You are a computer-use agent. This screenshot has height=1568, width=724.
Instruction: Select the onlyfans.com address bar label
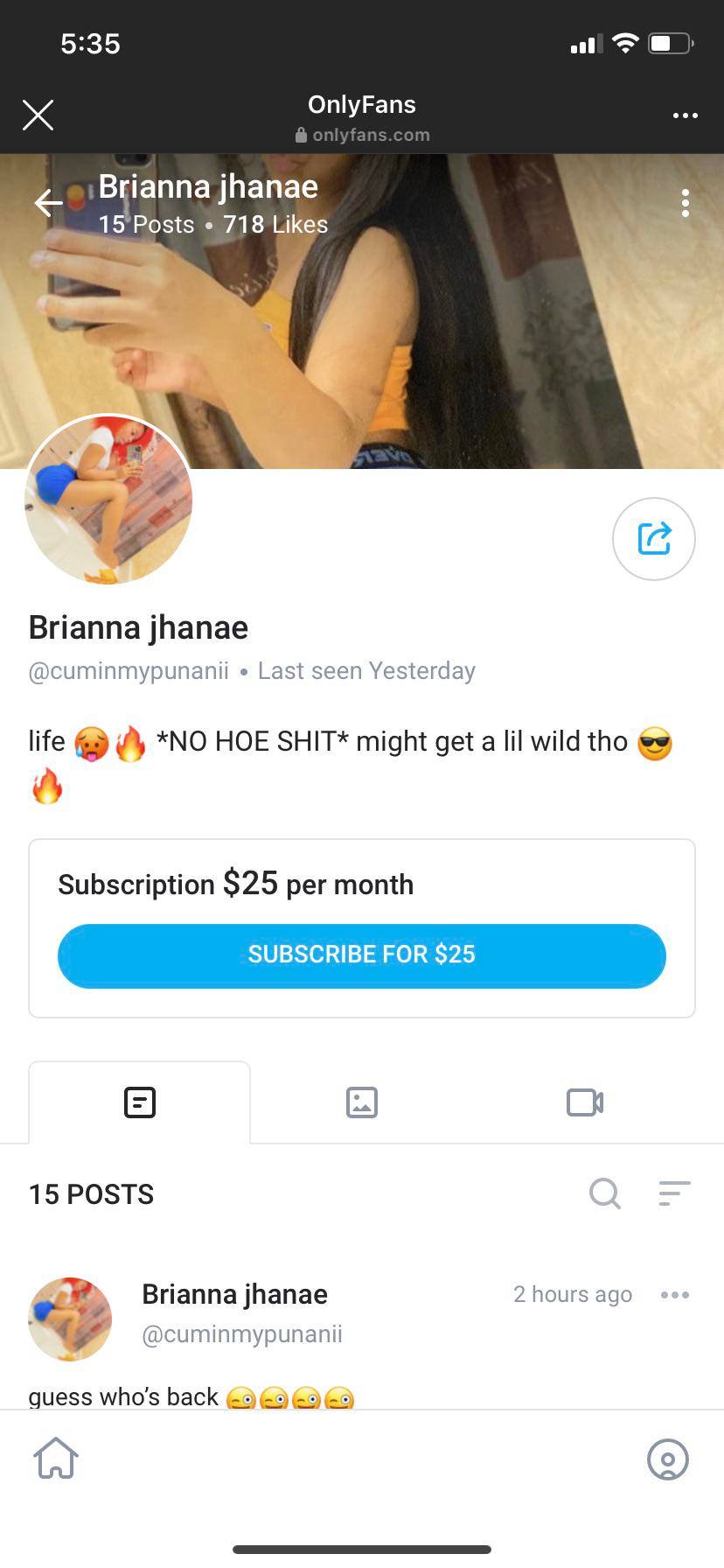pyautogui.click(x=361, y=134)
